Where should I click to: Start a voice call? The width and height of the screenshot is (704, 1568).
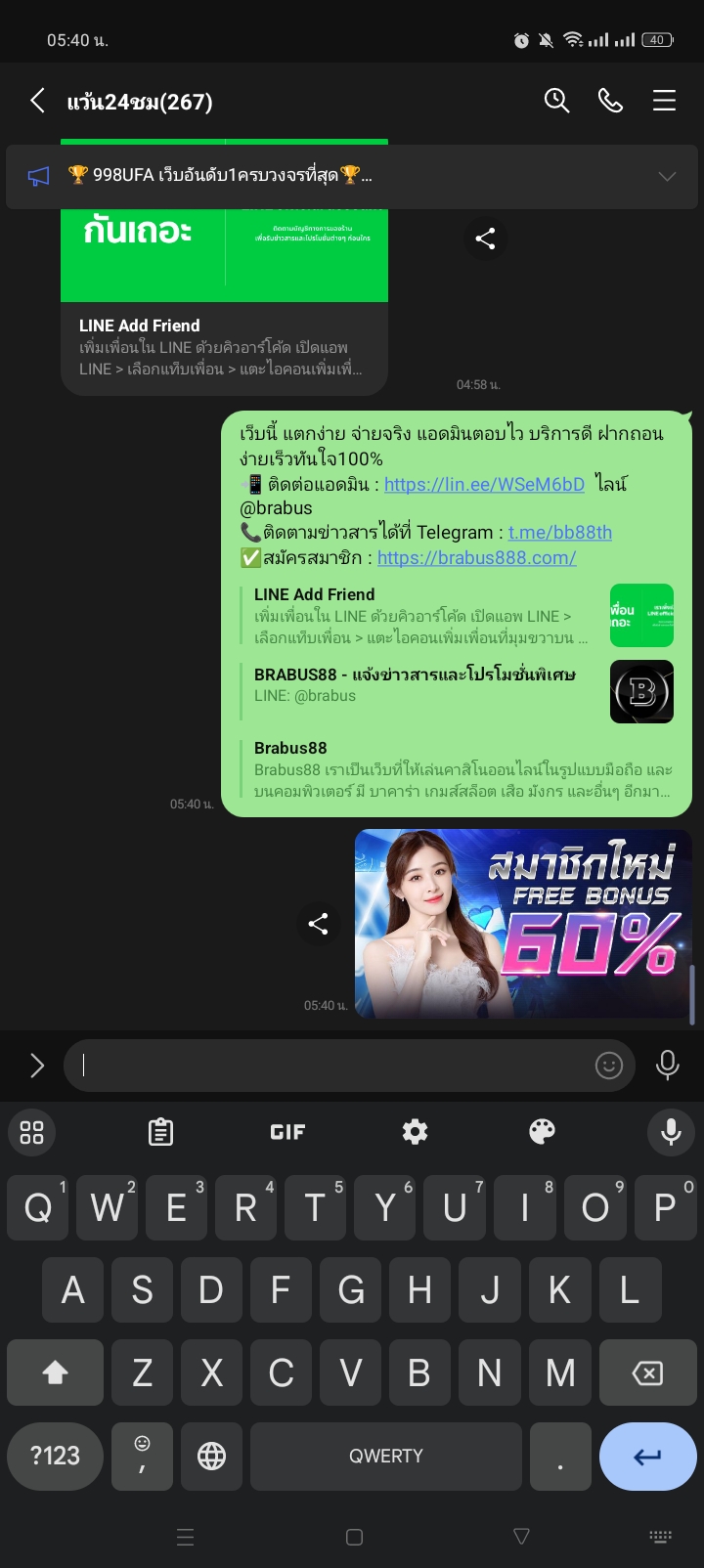[x=610, y=101]
